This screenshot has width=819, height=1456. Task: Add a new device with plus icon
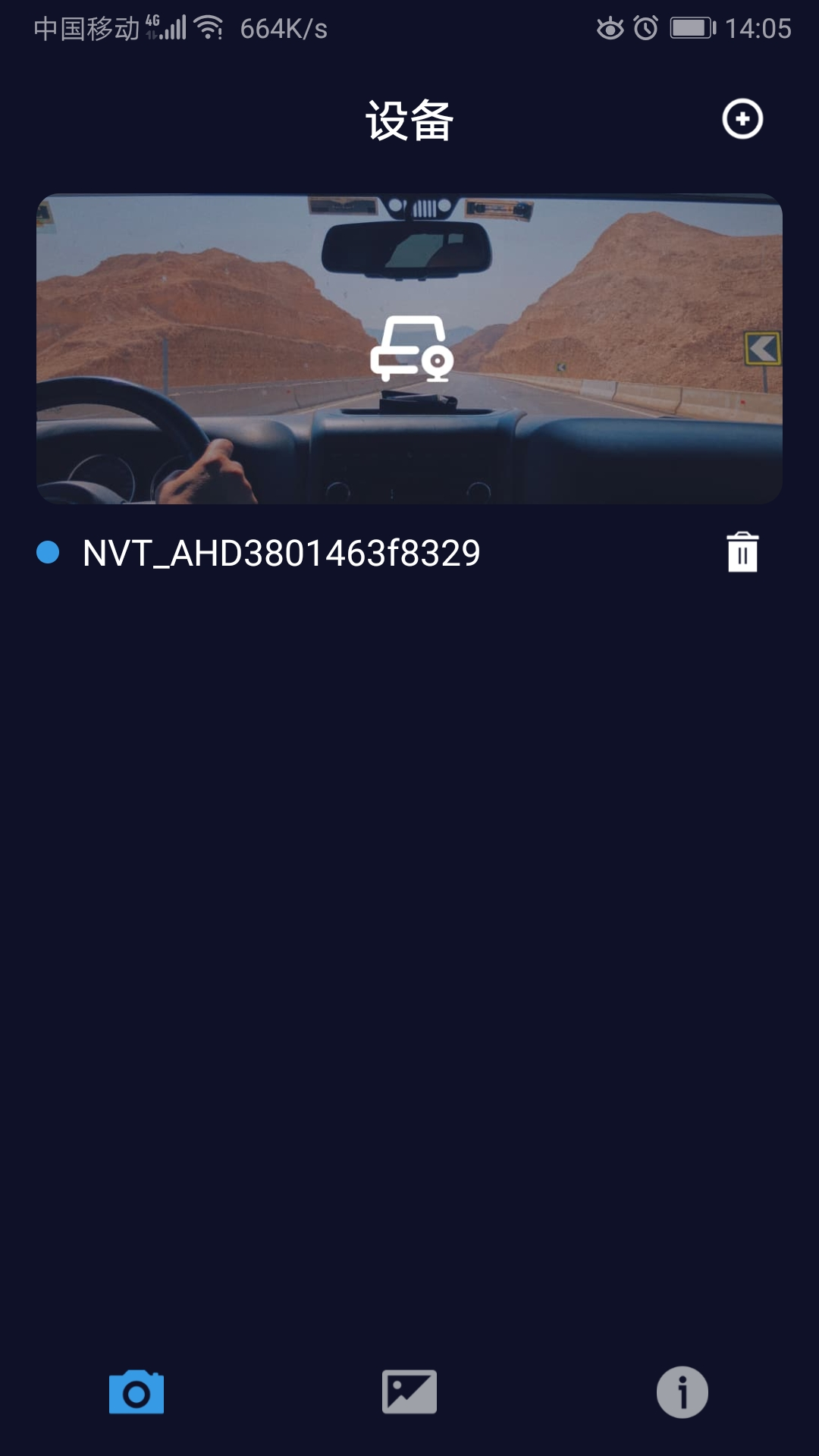(x=742, y=119)
